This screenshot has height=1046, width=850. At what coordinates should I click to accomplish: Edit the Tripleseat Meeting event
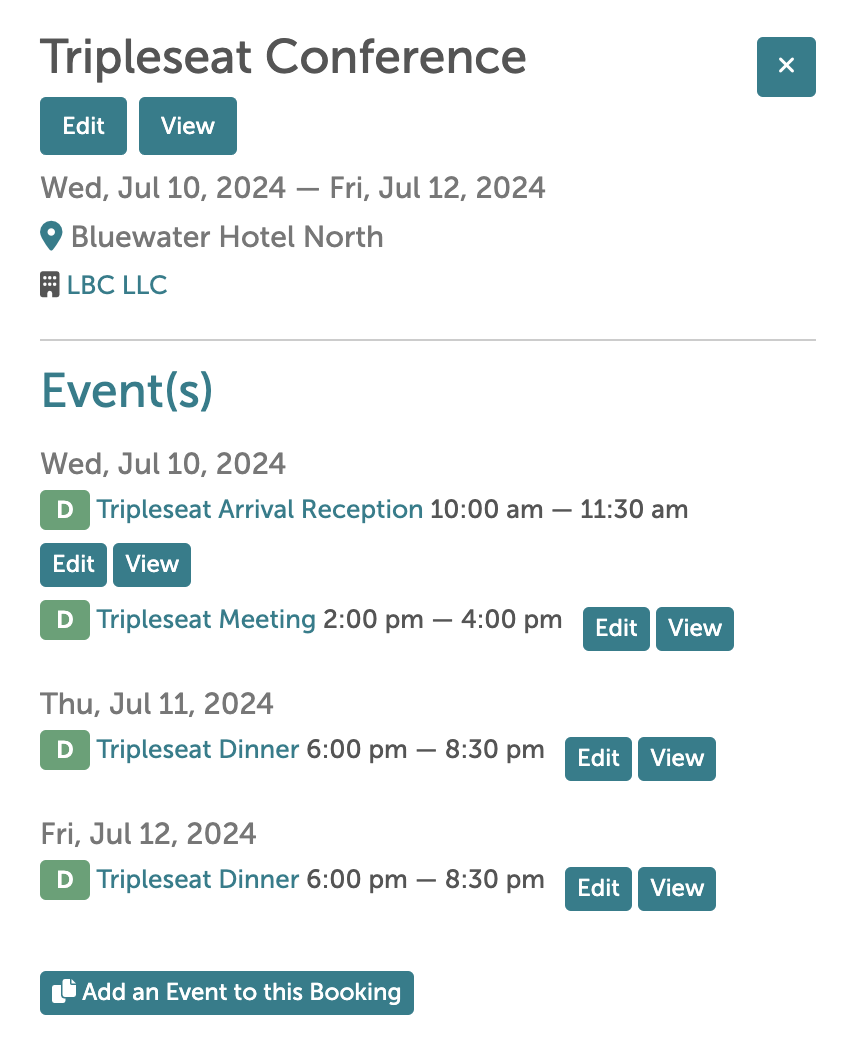point(616,628)
